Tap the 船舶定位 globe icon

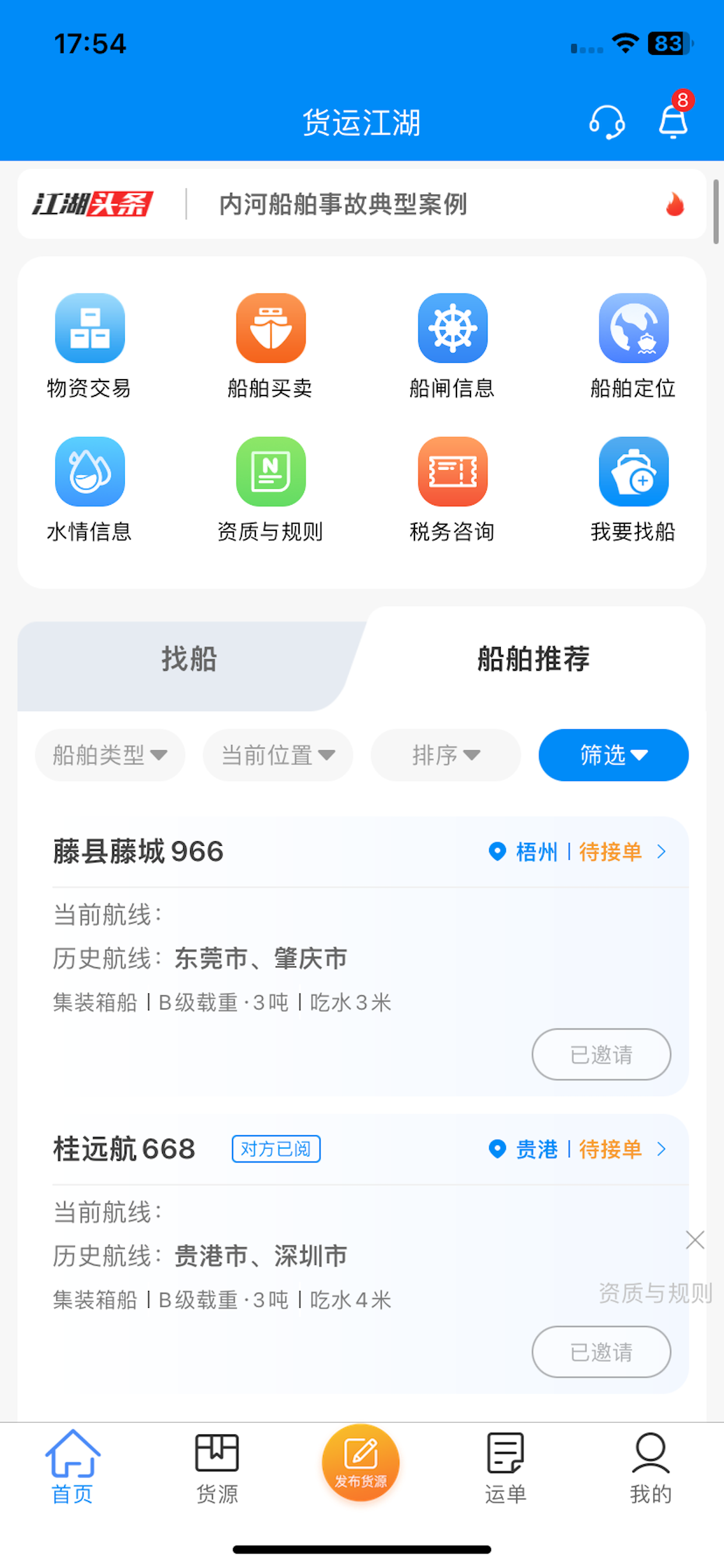tap(632, 327)
